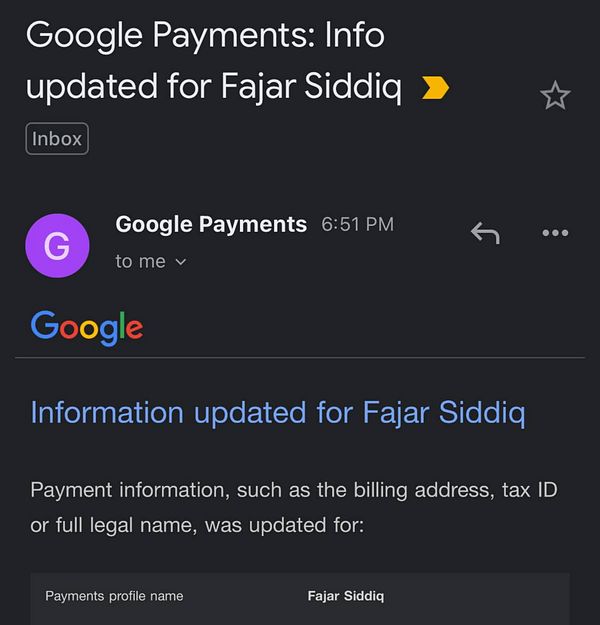This screenshot has height=625, width=600.
Task: Tap the Inbox label chip
Action: point(57,139)
